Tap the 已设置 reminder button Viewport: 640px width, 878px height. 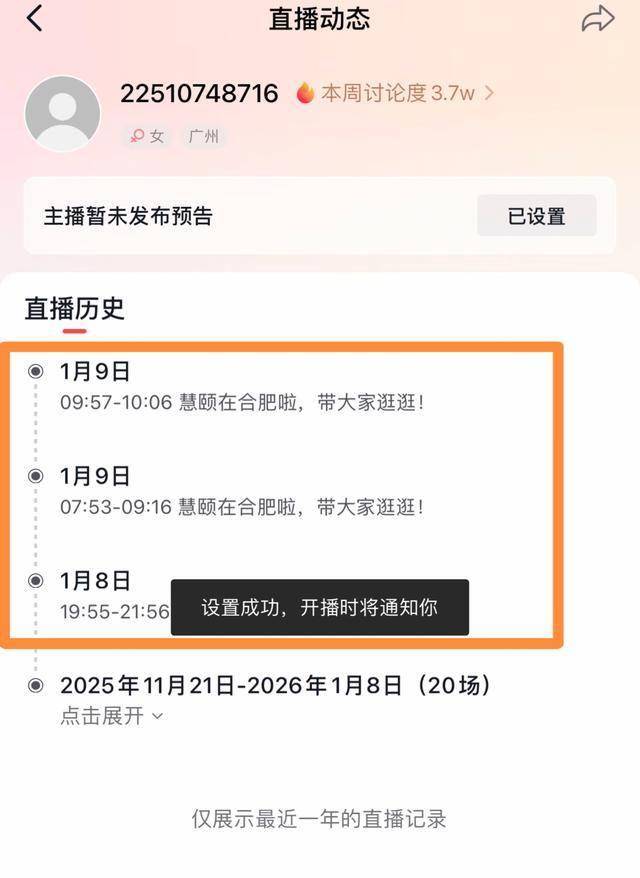pos(536,216)
